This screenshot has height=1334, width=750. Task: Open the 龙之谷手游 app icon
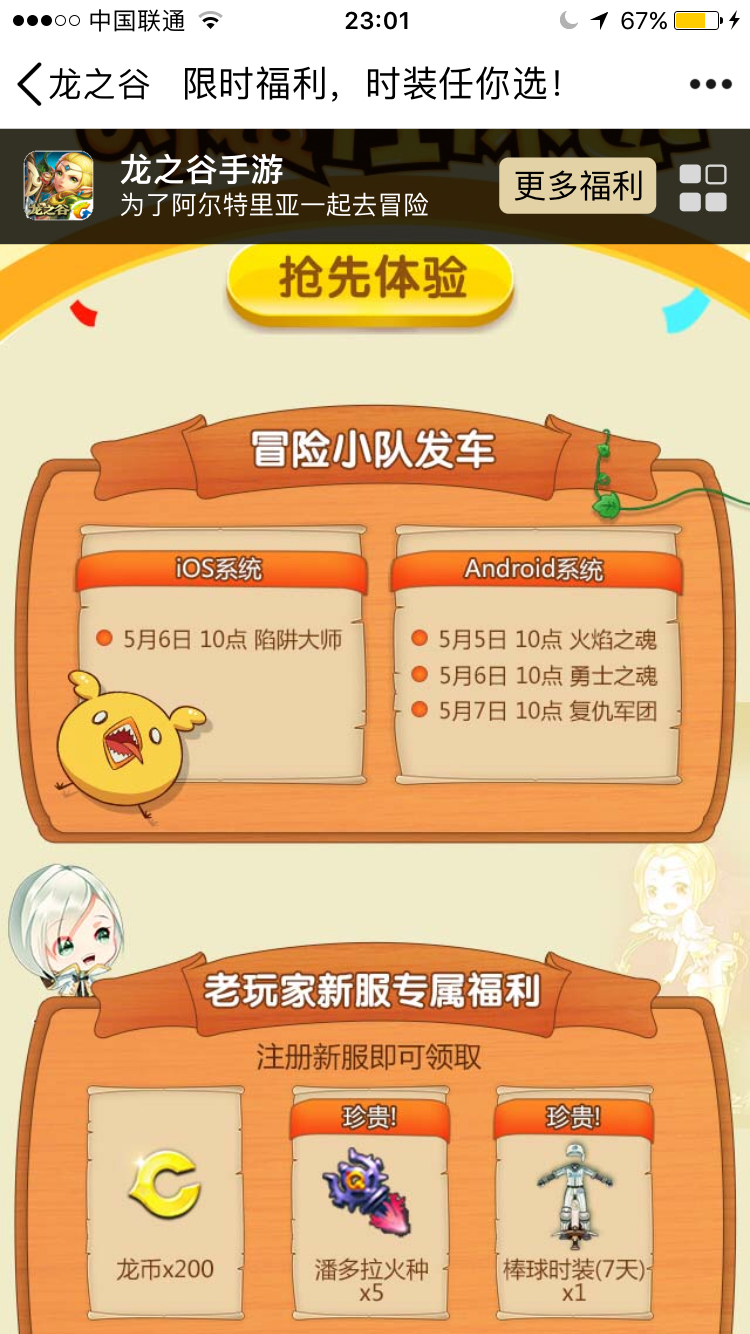59,186
